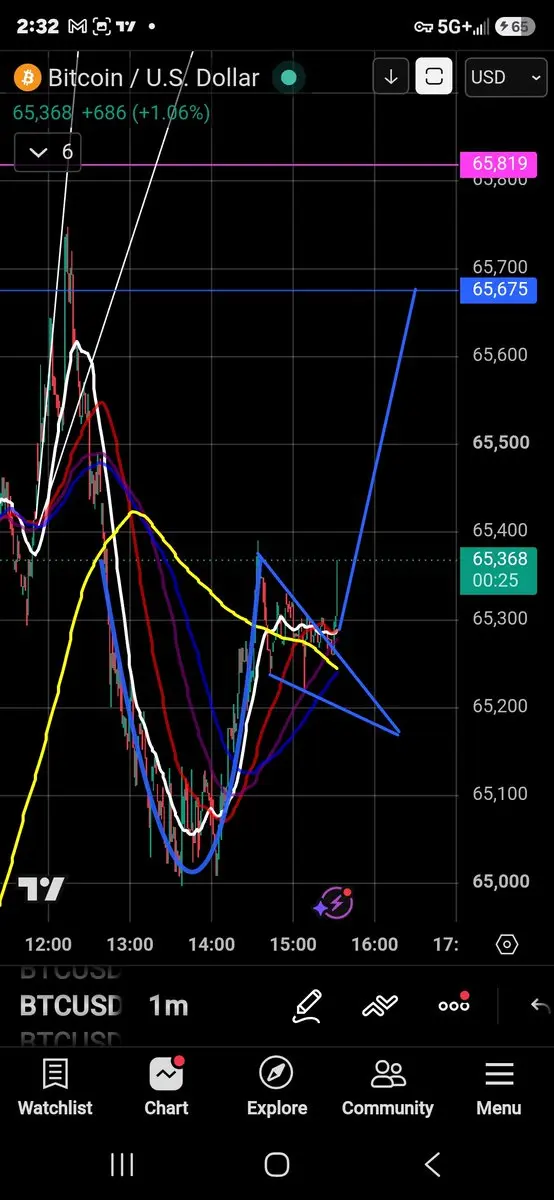This screenshot has width=554, height=1200.
Task: Open the Community tab
Action: pos(388,1088)
